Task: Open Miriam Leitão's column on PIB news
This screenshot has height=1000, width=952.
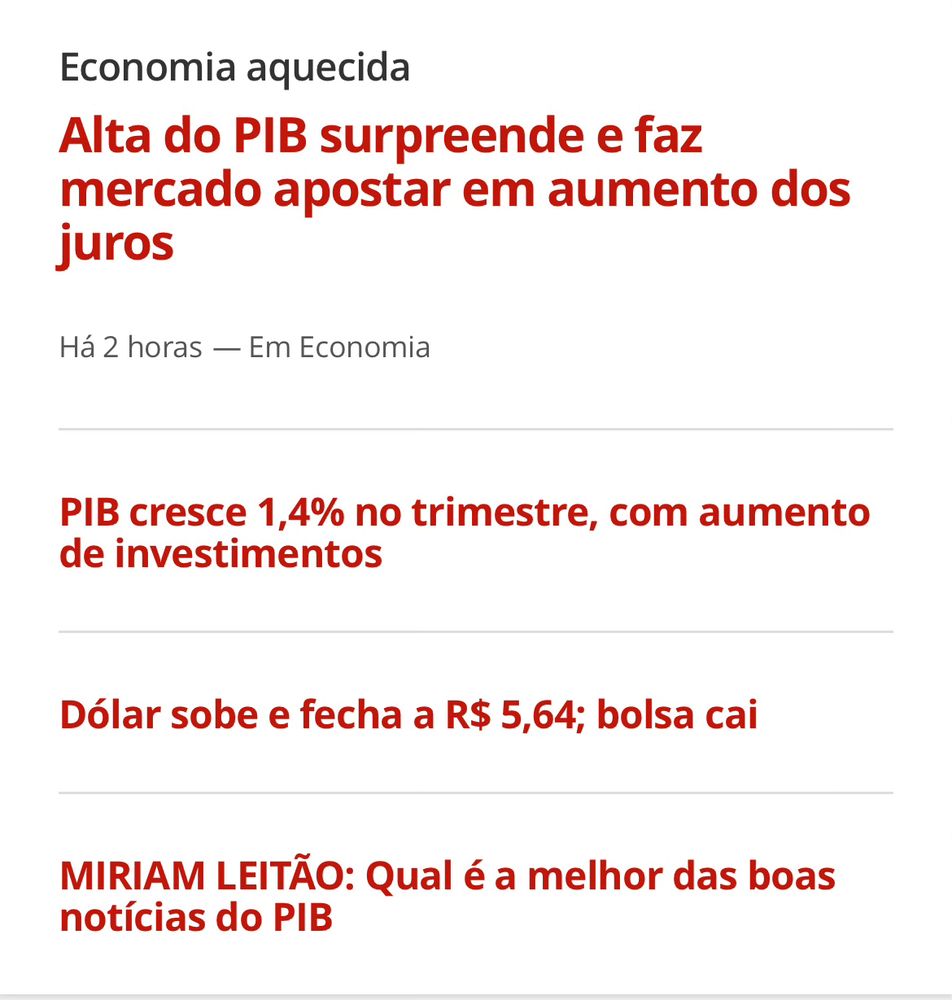Action: 447,897
